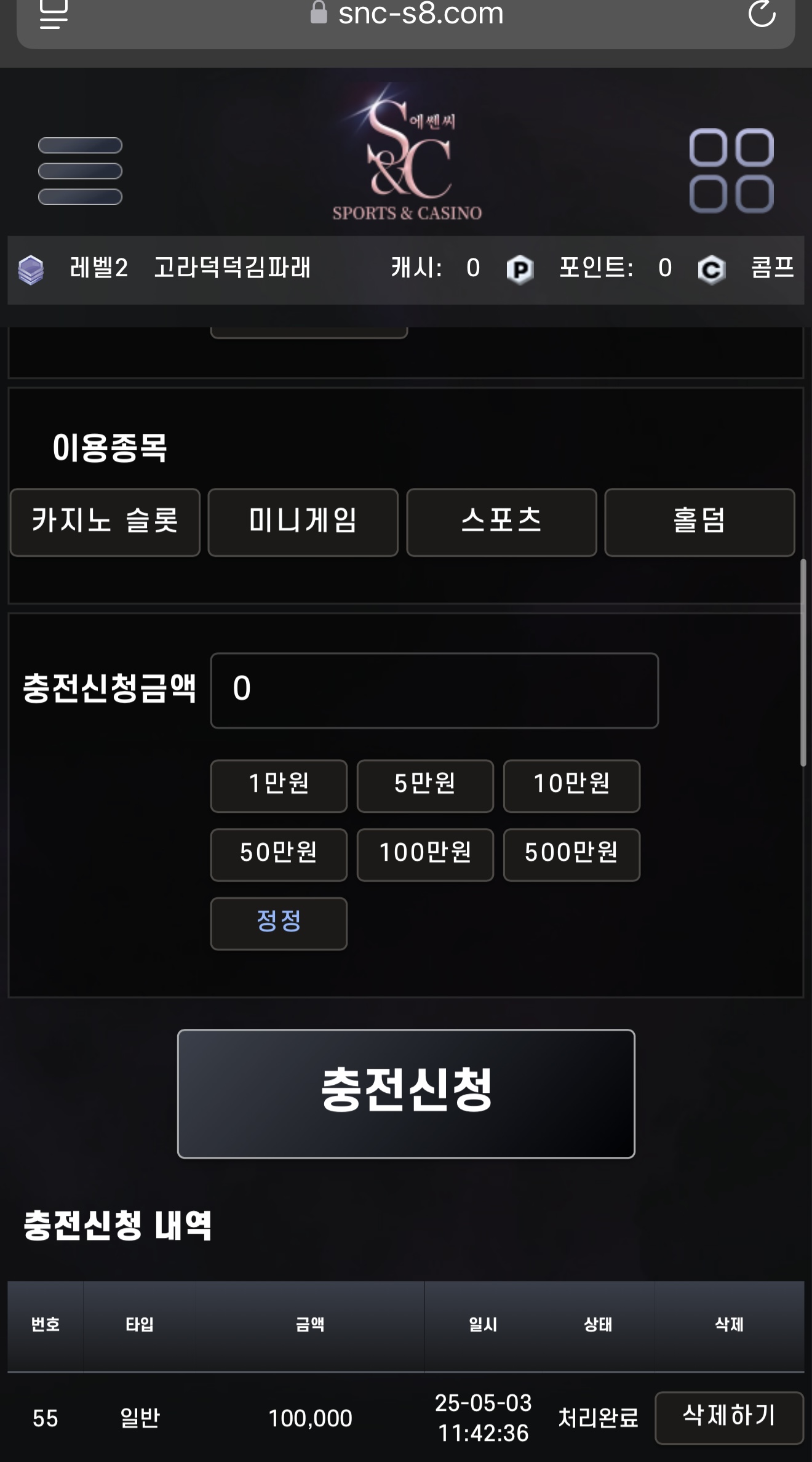This screenshot has width=812, height=1462.
Task: Select the 카지노 슬롯 category
Action: point(105,522)
